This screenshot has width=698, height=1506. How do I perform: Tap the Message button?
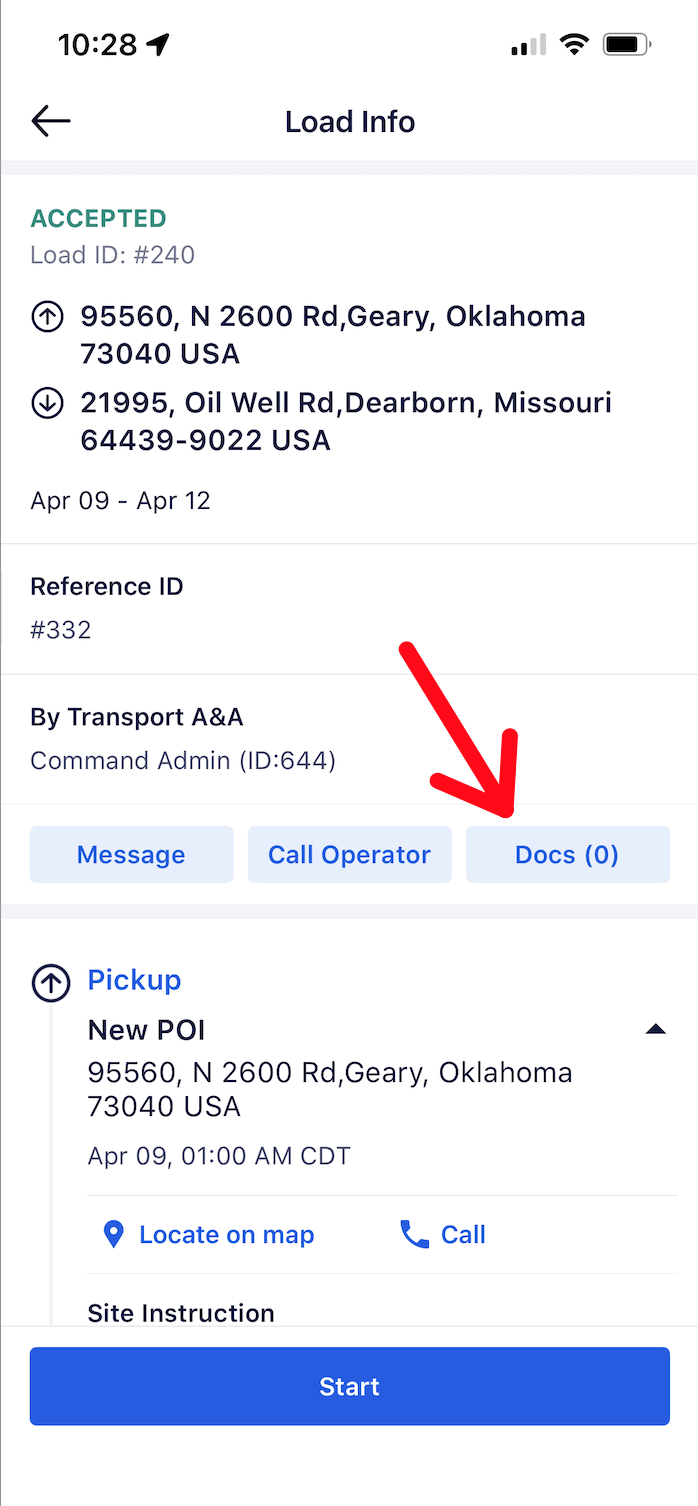point(131,854)
